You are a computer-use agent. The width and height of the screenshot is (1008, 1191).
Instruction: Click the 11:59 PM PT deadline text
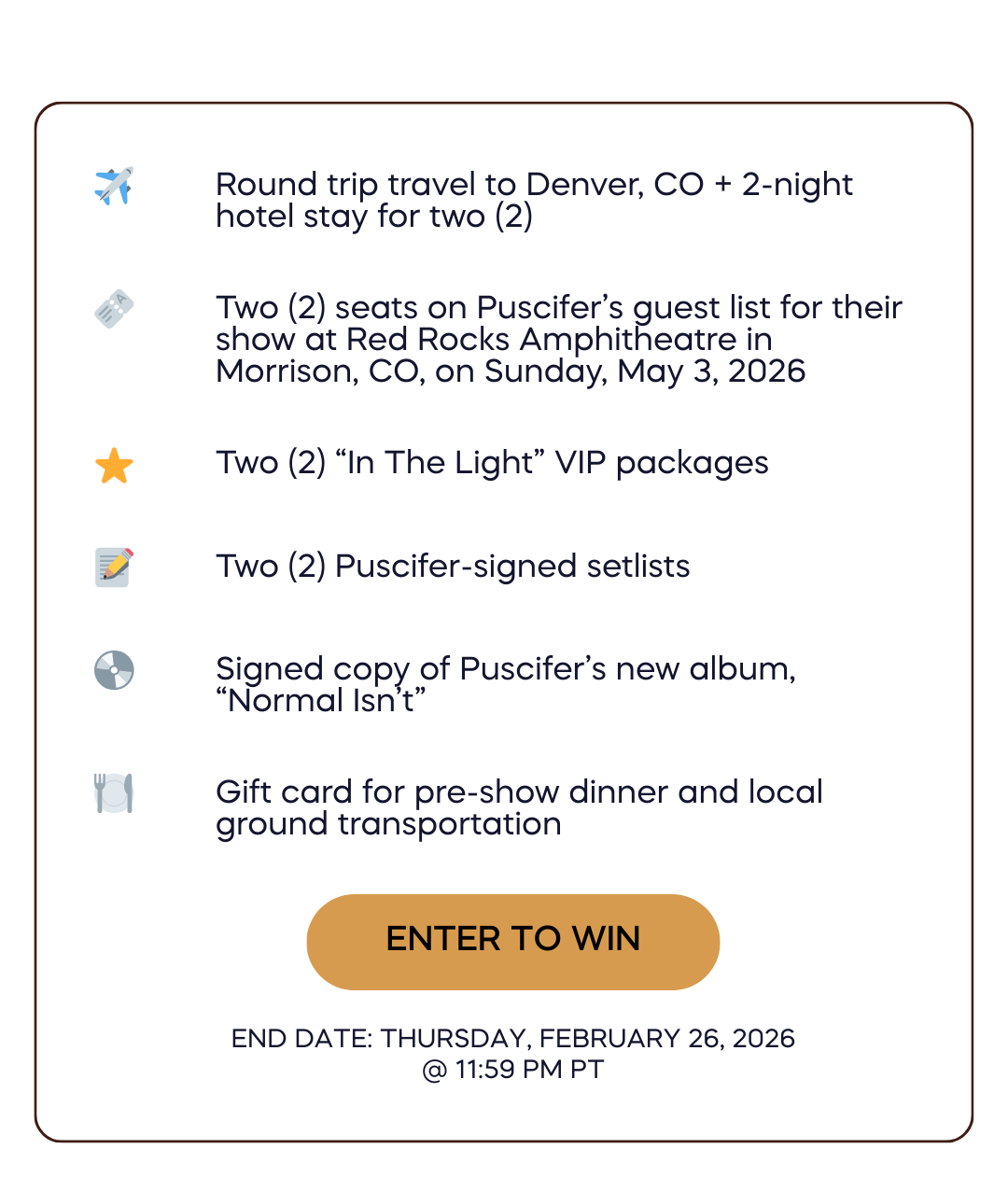[x=512, y=1071]
